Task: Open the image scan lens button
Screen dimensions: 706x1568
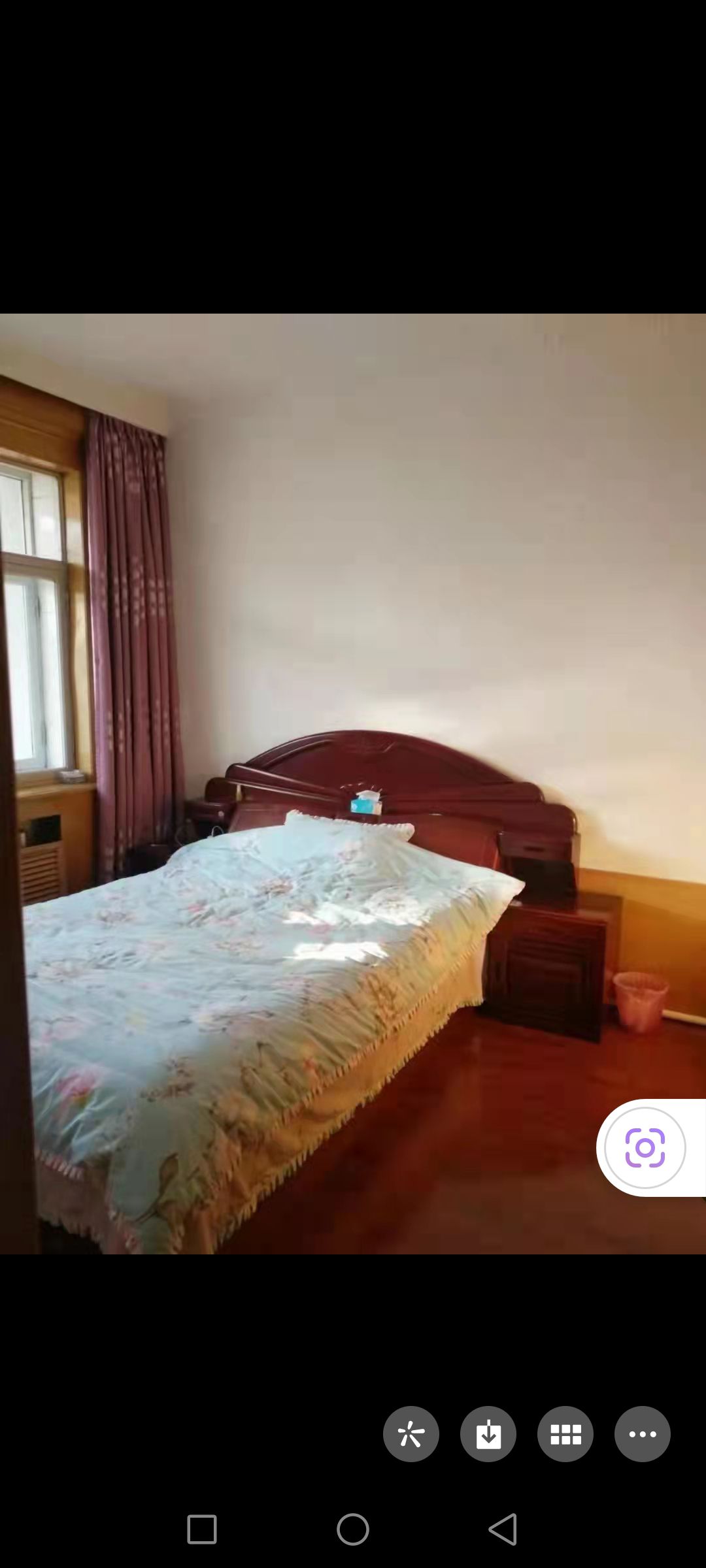Action: 645,1148
